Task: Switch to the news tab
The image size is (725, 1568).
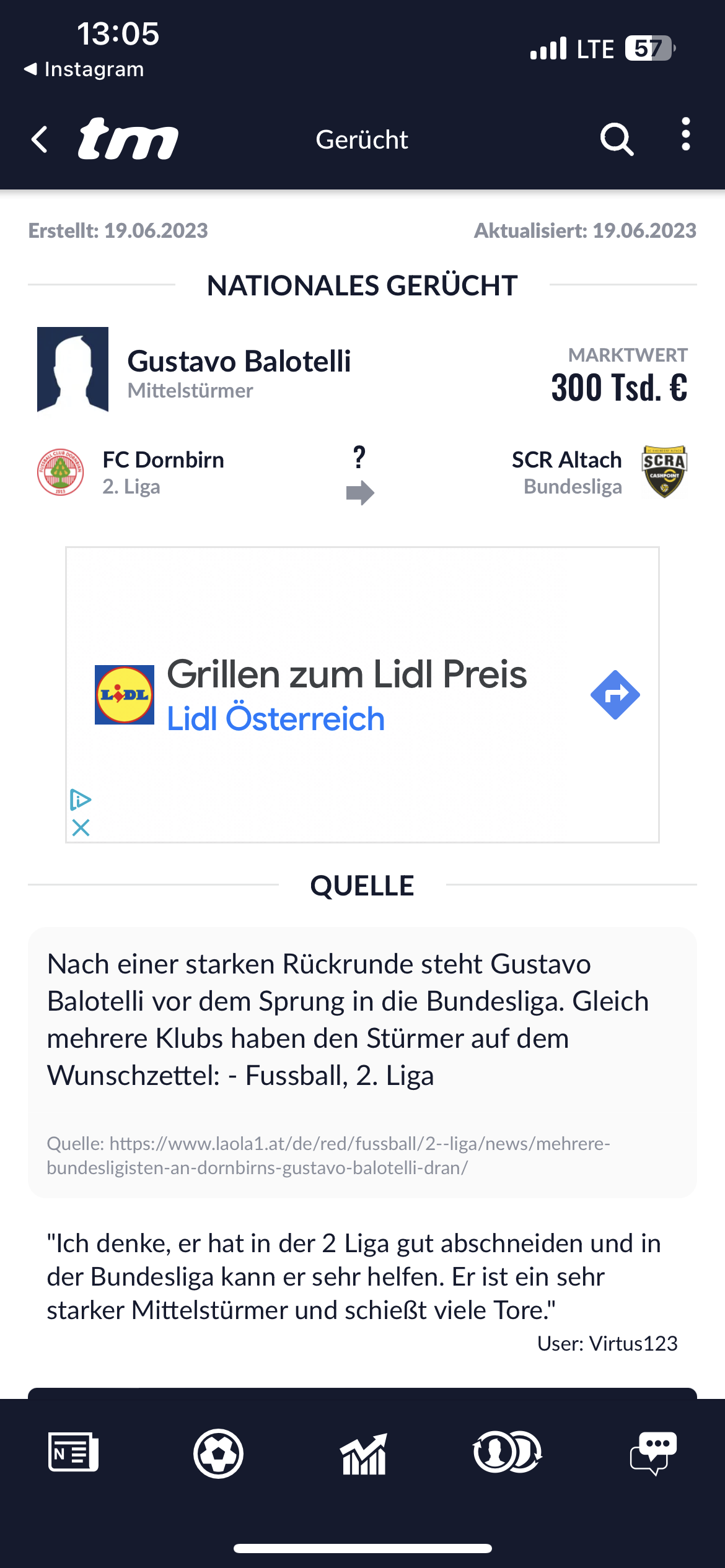Action: [73, 1452]
